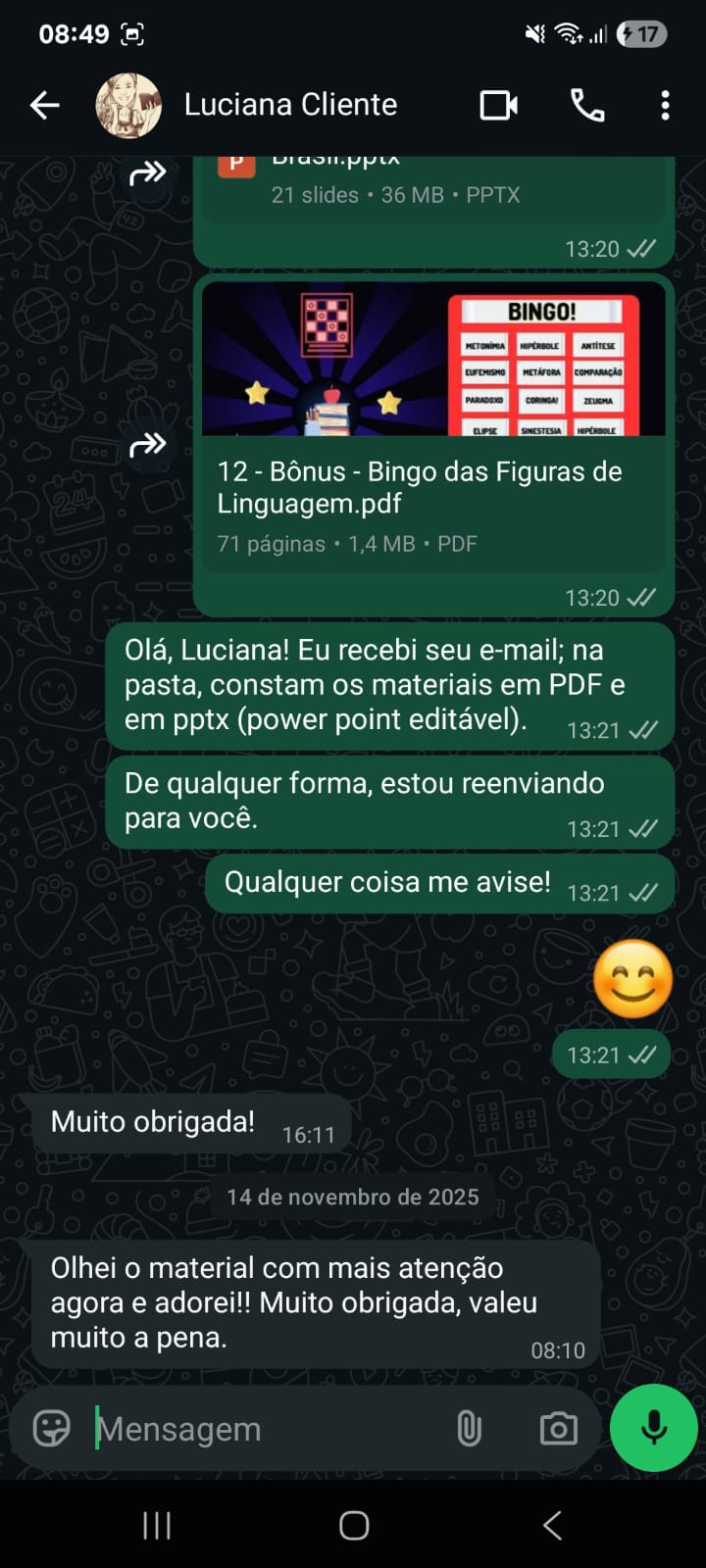Open the emoji picker

[52, 1428]
